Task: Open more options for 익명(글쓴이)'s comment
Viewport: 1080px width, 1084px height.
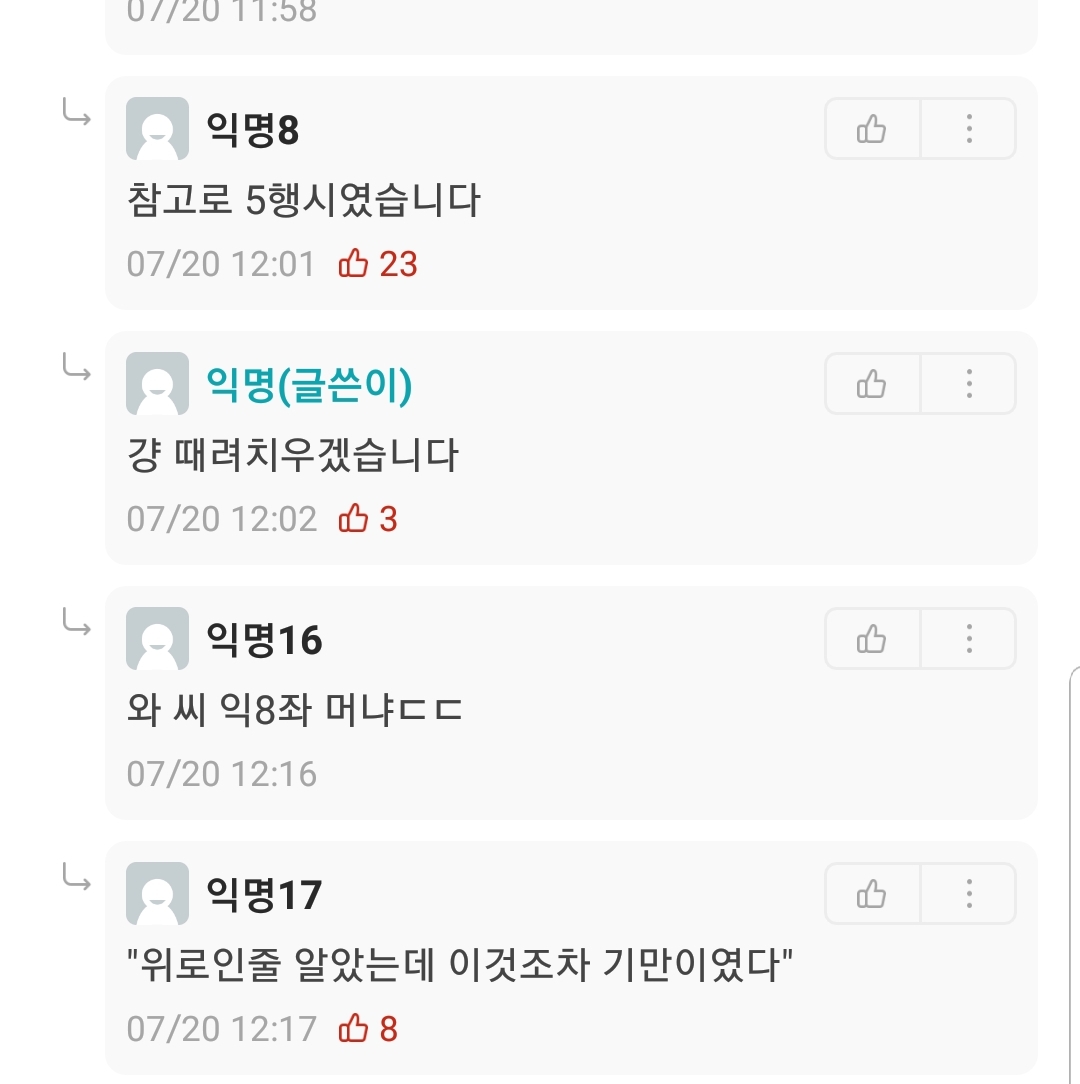Action: coord(968,384)
